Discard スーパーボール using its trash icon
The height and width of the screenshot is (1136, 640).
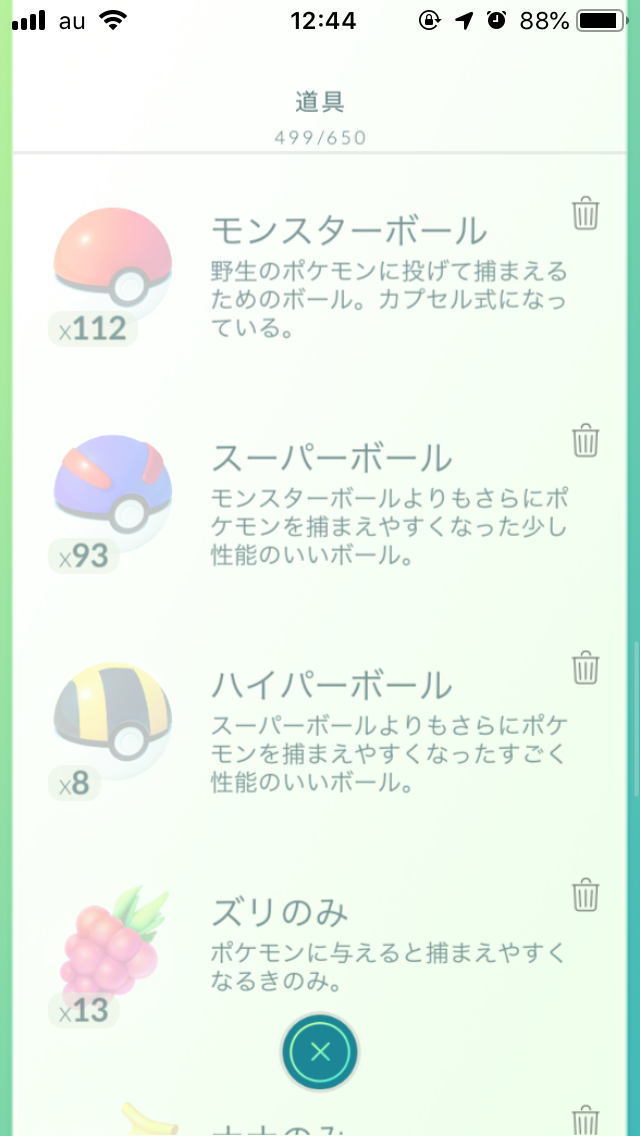tap(585, 440)
